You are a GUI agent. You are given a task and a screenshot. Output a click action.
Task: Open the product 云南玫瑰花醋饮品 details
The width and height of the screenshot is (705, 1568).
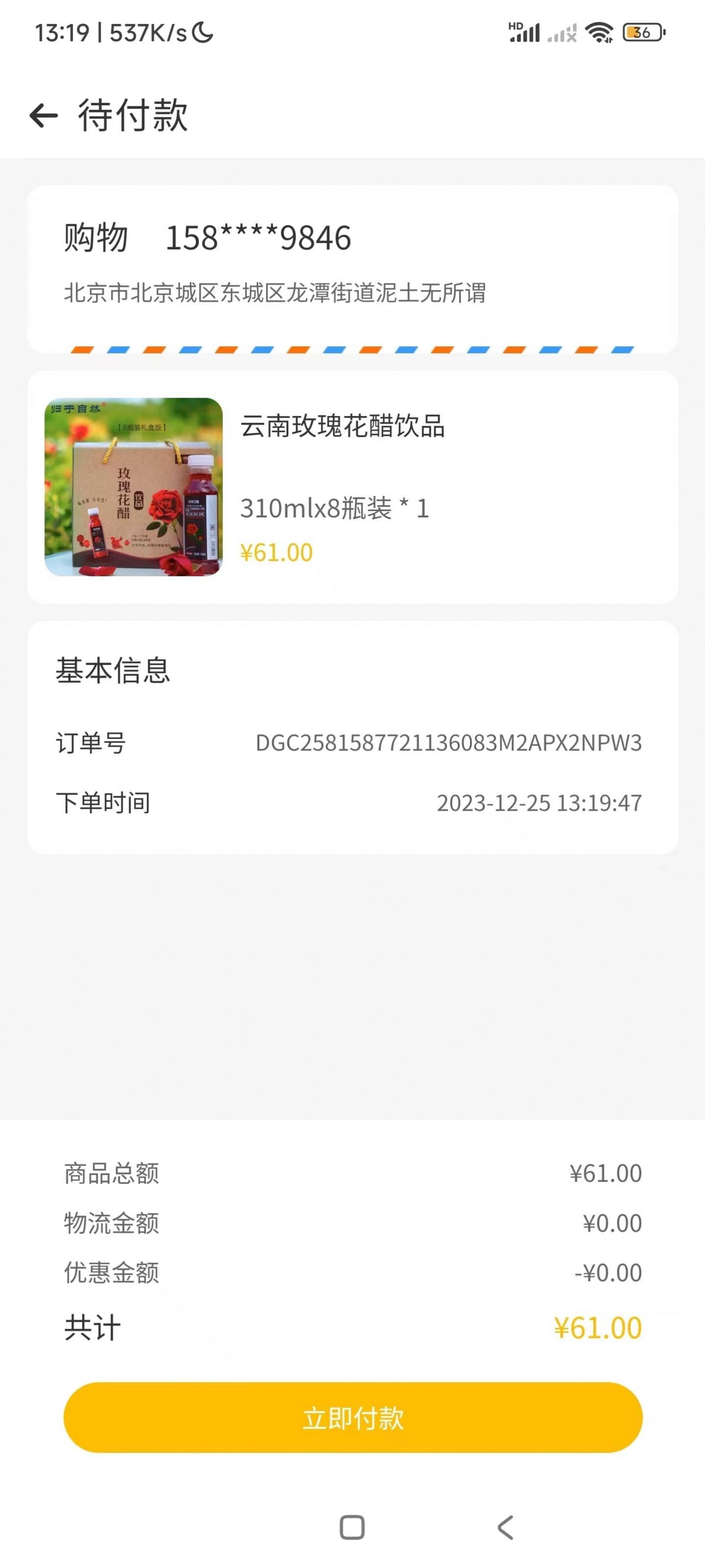click(343, 428)
